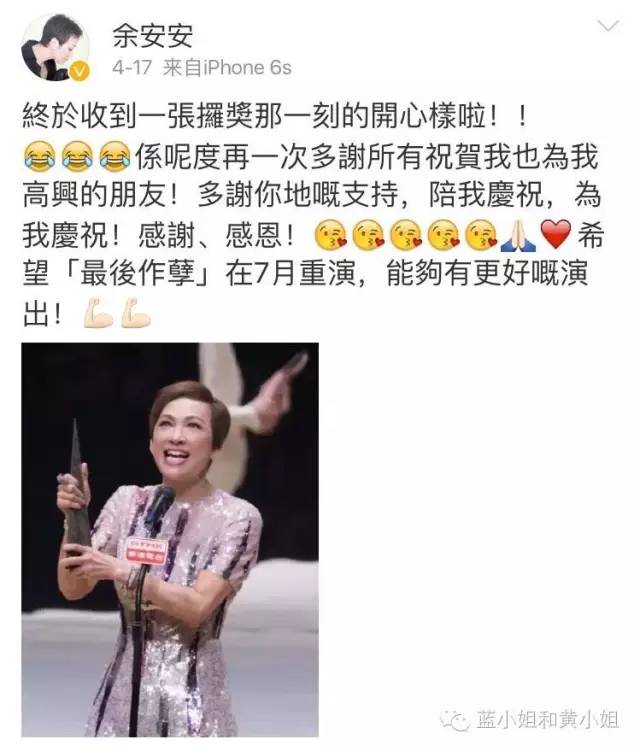View the attached award photo
Screen dimensions: 640x751
pyautogui.click(x=170, y=540)
